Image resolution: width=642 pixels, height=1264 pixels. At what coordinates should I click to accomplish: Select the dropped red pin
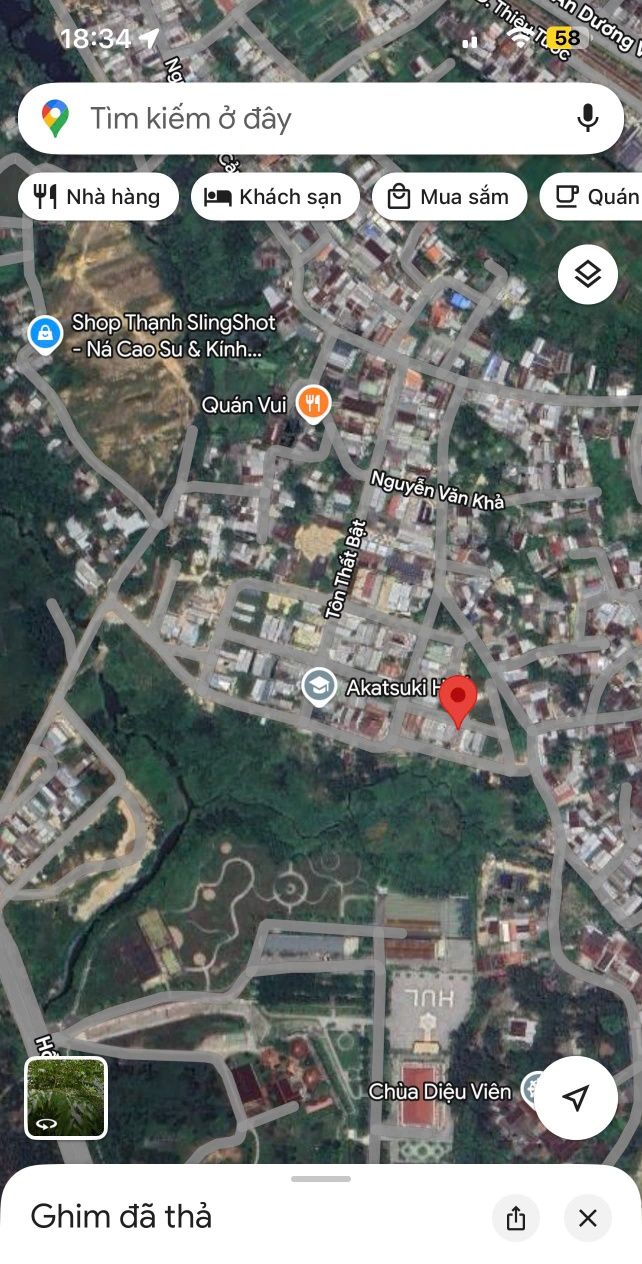458,702
